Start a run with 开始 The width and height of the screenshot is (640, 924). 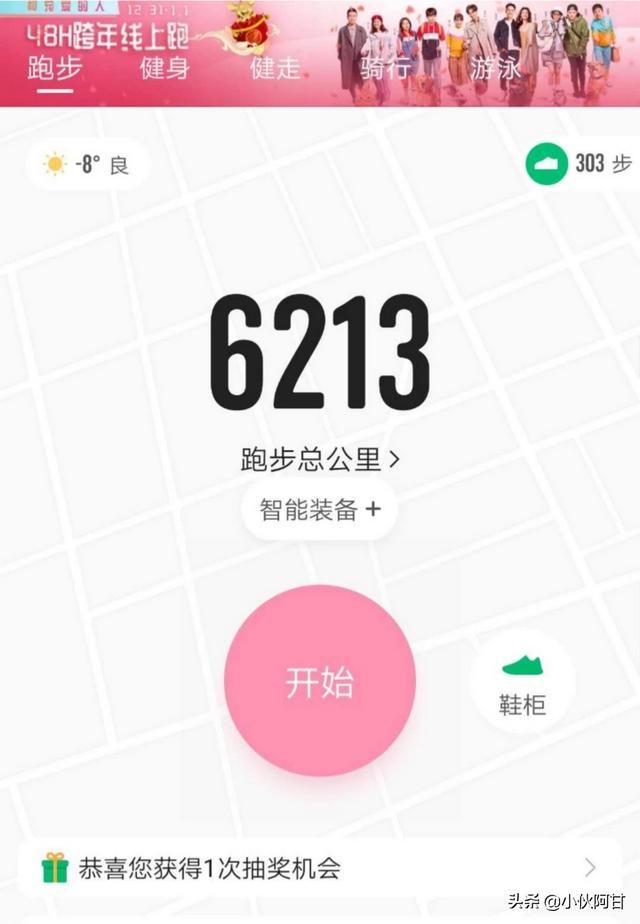point(320,680)
